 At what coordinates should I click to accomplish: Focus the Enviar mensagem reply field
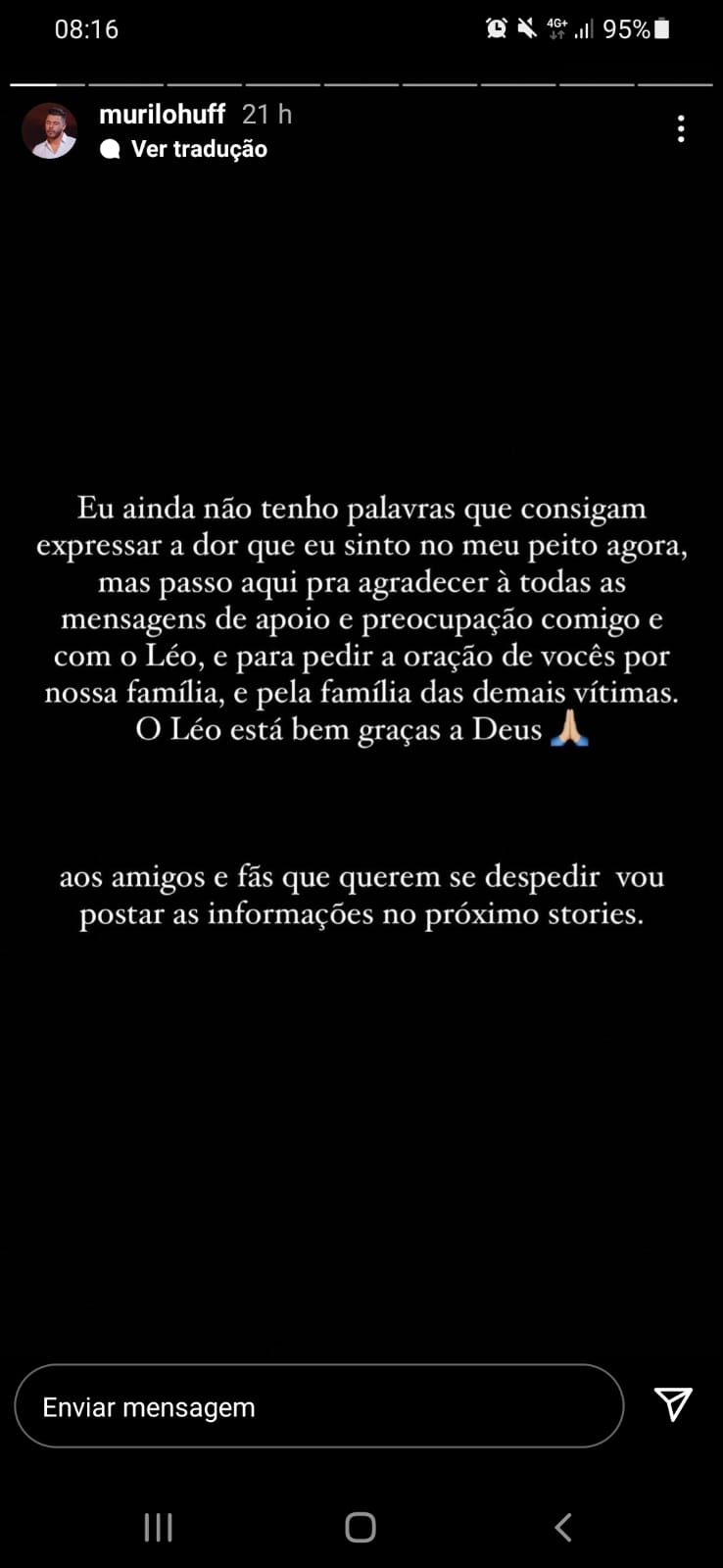318,1406
